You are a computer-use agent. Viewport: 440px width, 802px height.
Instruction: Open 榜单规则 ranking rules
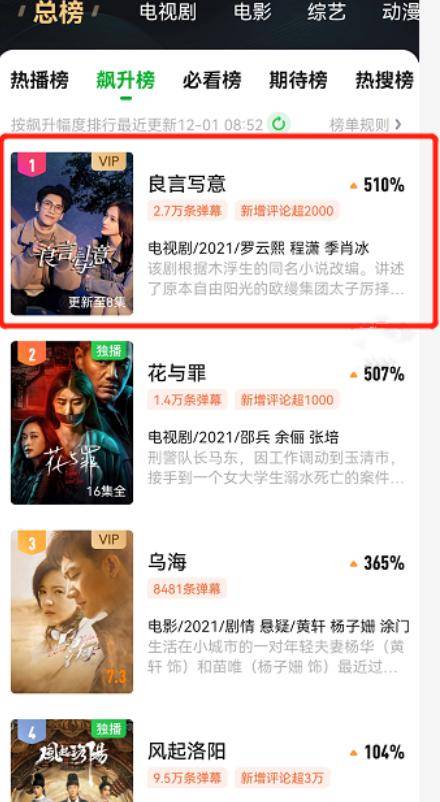[x=365, y=124]
